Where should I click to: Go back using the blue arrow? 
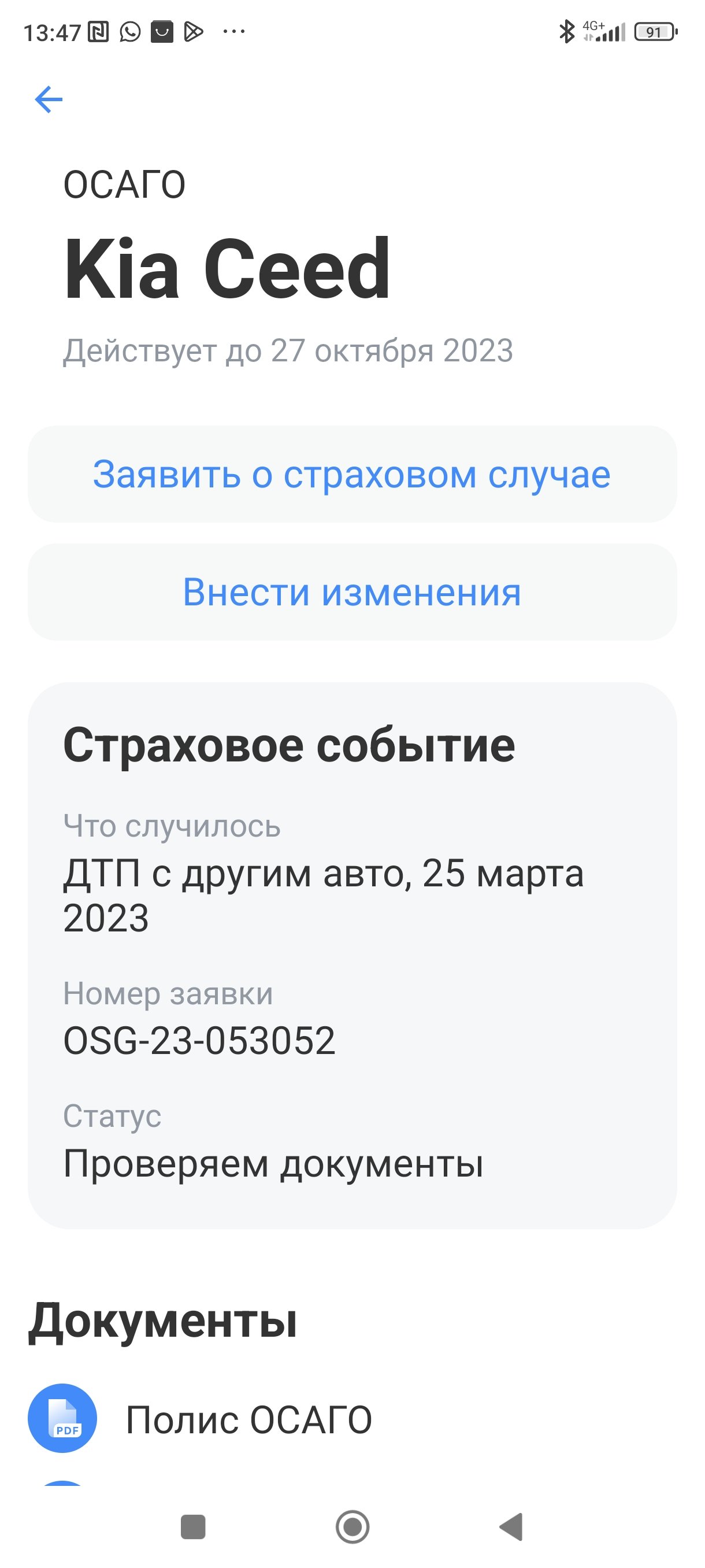tap(49, 99)
